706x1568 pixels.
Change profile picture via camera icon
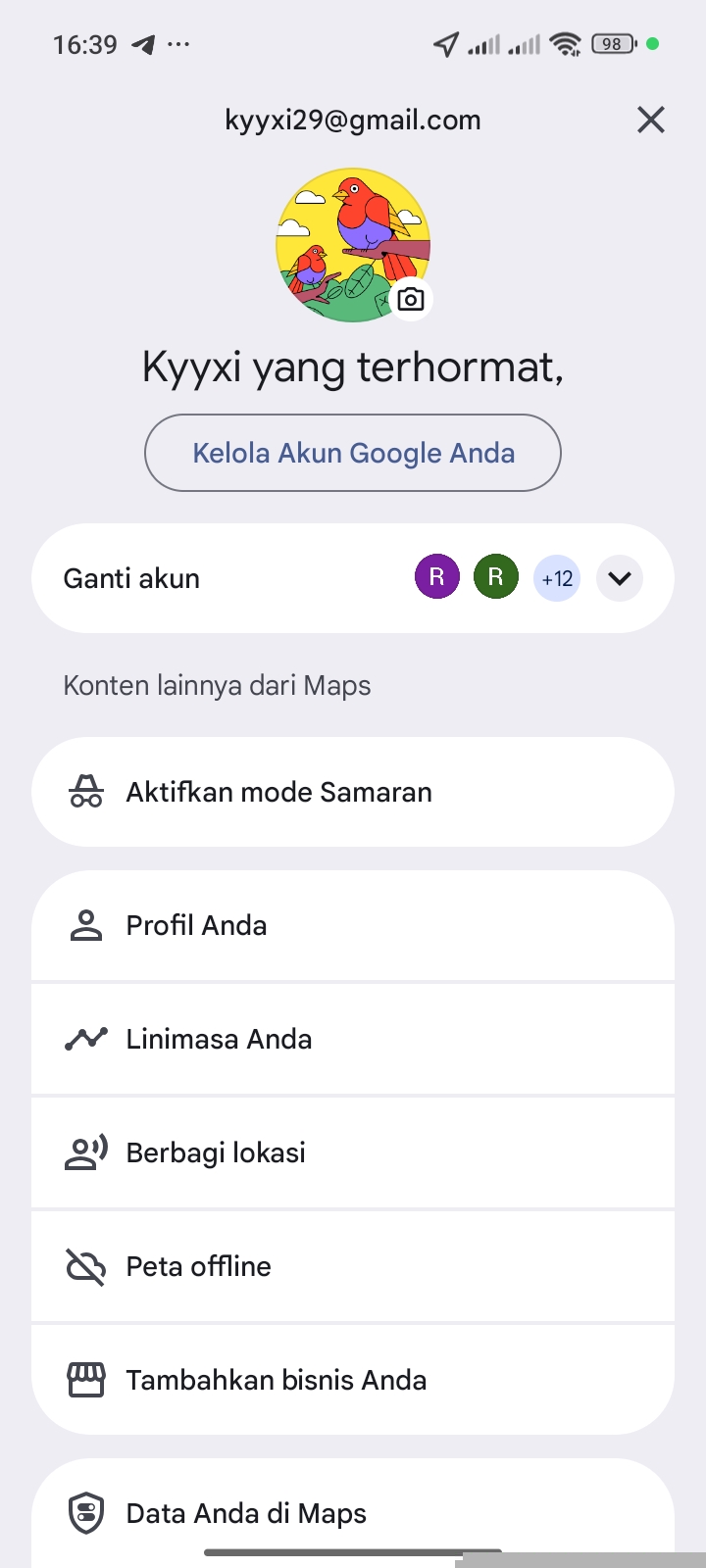[411, 299]
